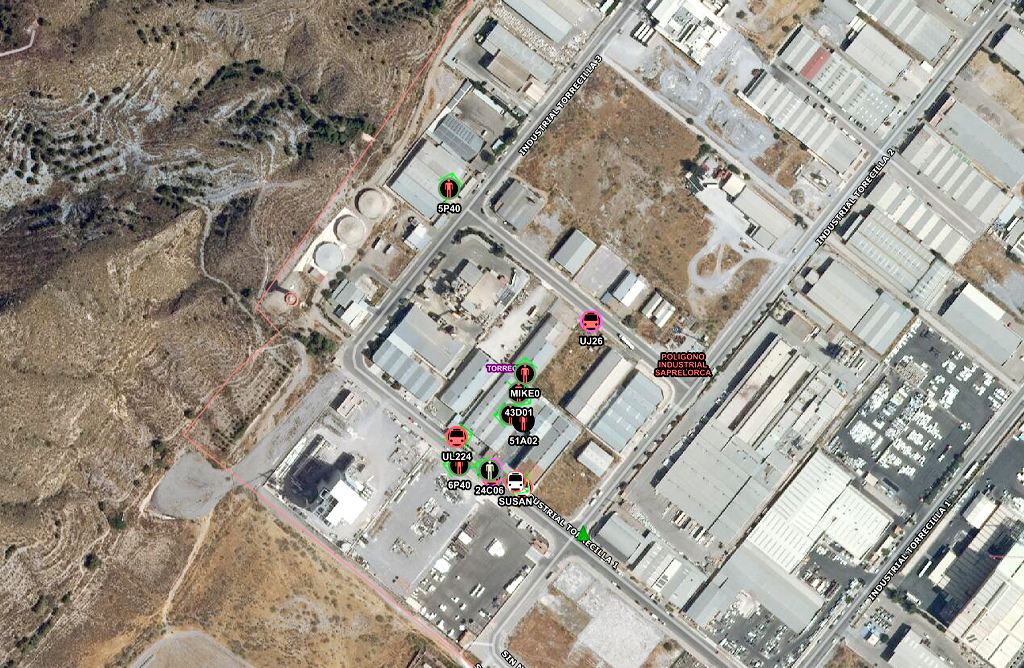The width and height of the screenshot is (1024, 668).
Task: Tap the UL224 vehicle marker
Action: point(456,437)
